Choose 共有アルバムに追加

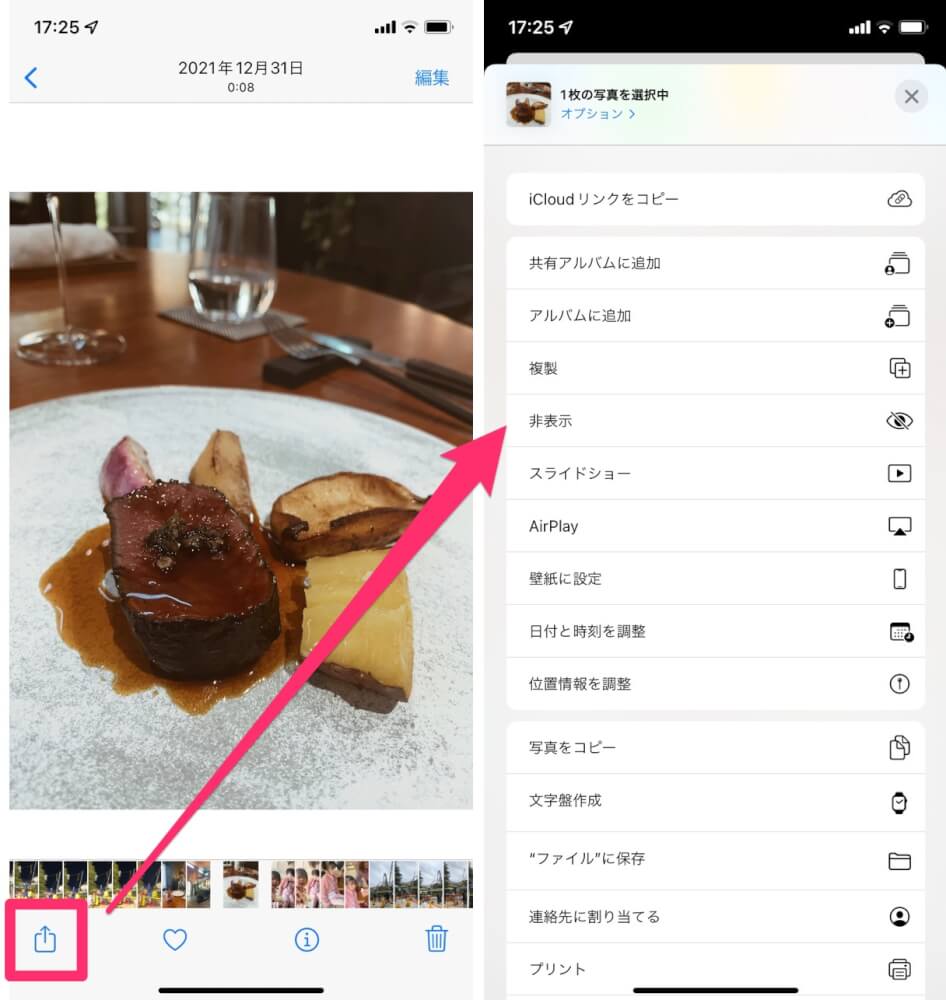coord(715,264)
